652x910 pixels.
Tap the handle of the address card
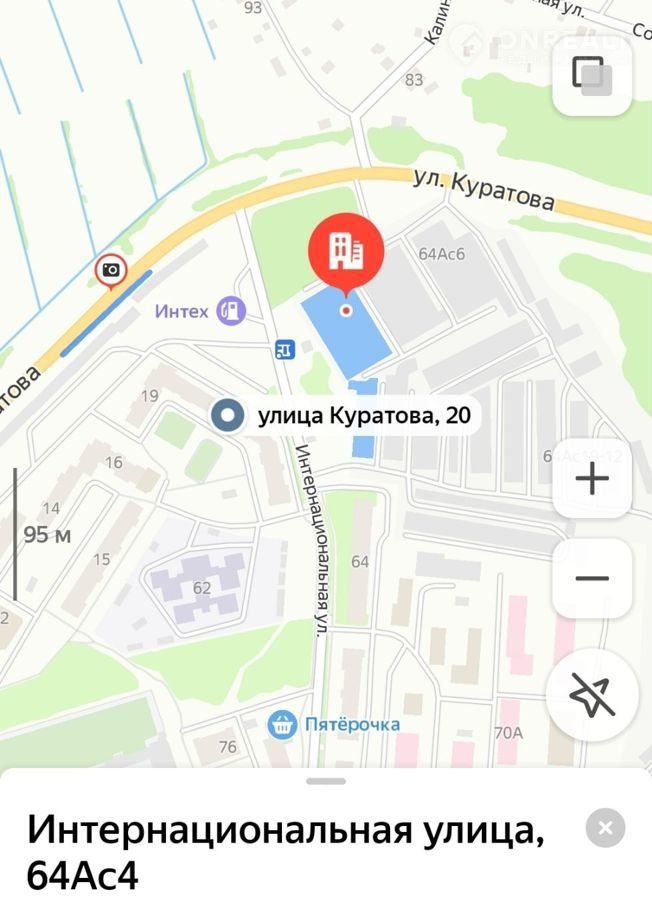tap(326, 781)
